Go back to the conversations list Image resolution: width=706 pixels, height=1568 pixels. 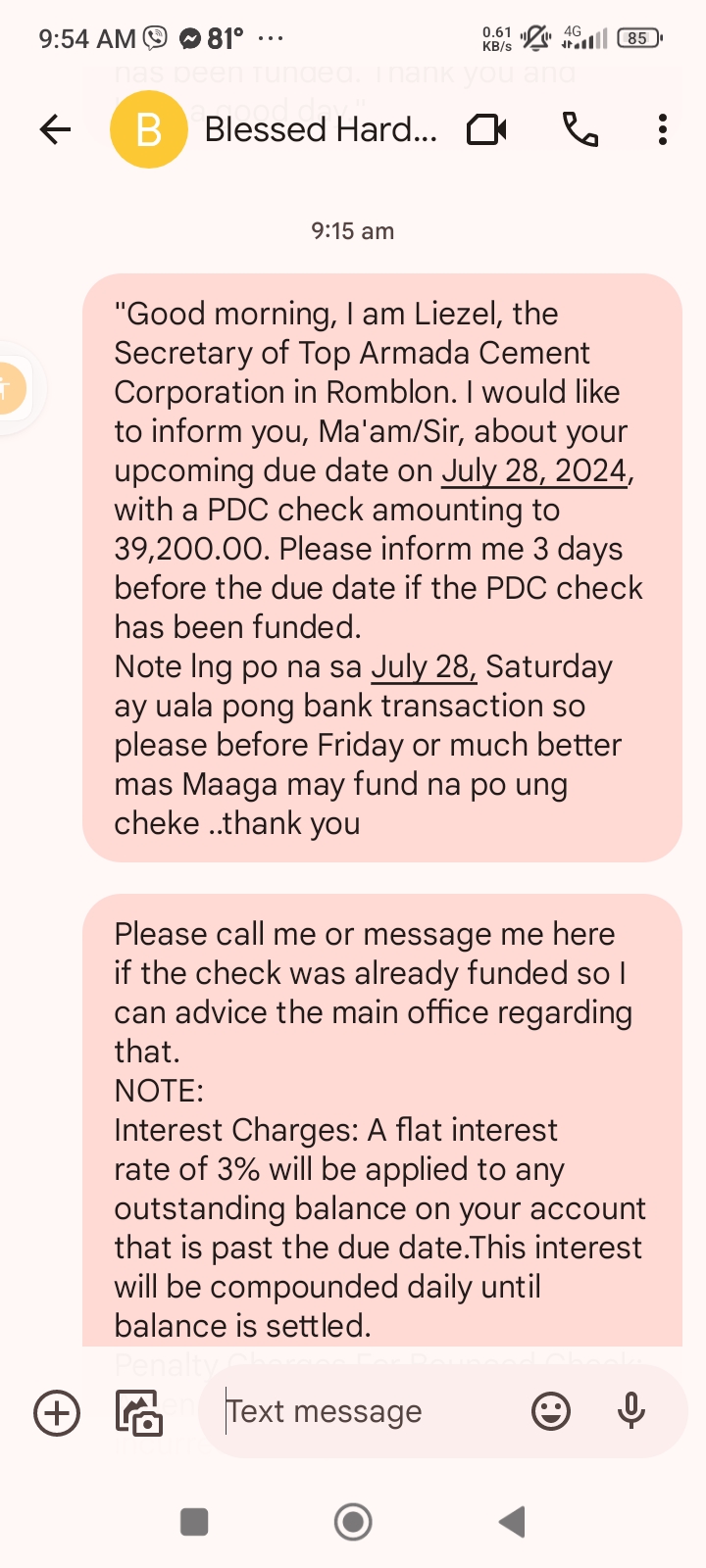tap(56, 129)
